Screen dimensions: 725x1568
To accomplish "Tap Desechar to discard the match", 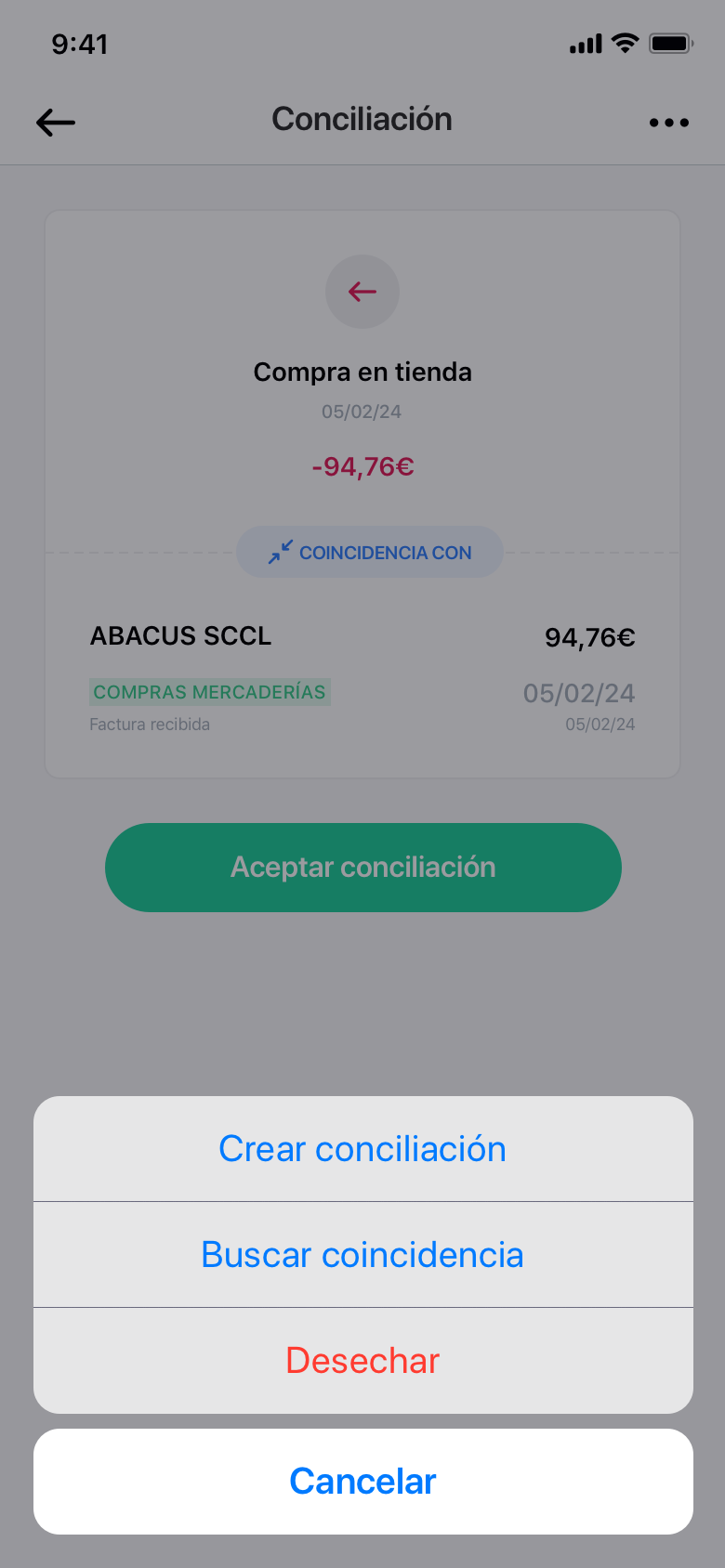I will click(362, 1361).
